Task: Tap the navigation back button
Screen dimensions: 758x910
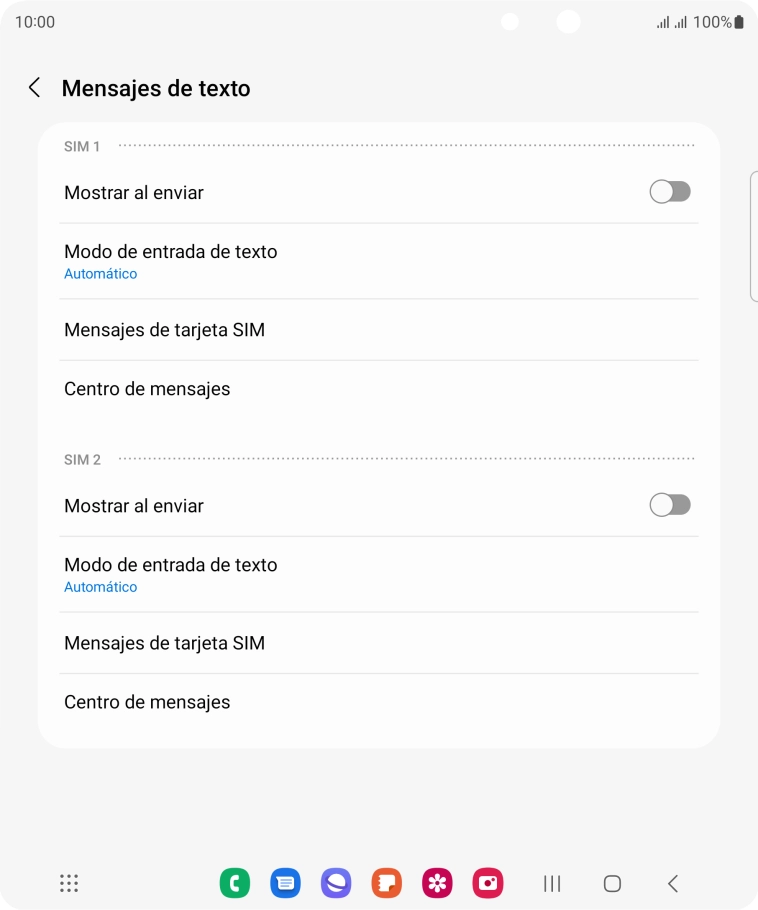Action: click(671, 883)
